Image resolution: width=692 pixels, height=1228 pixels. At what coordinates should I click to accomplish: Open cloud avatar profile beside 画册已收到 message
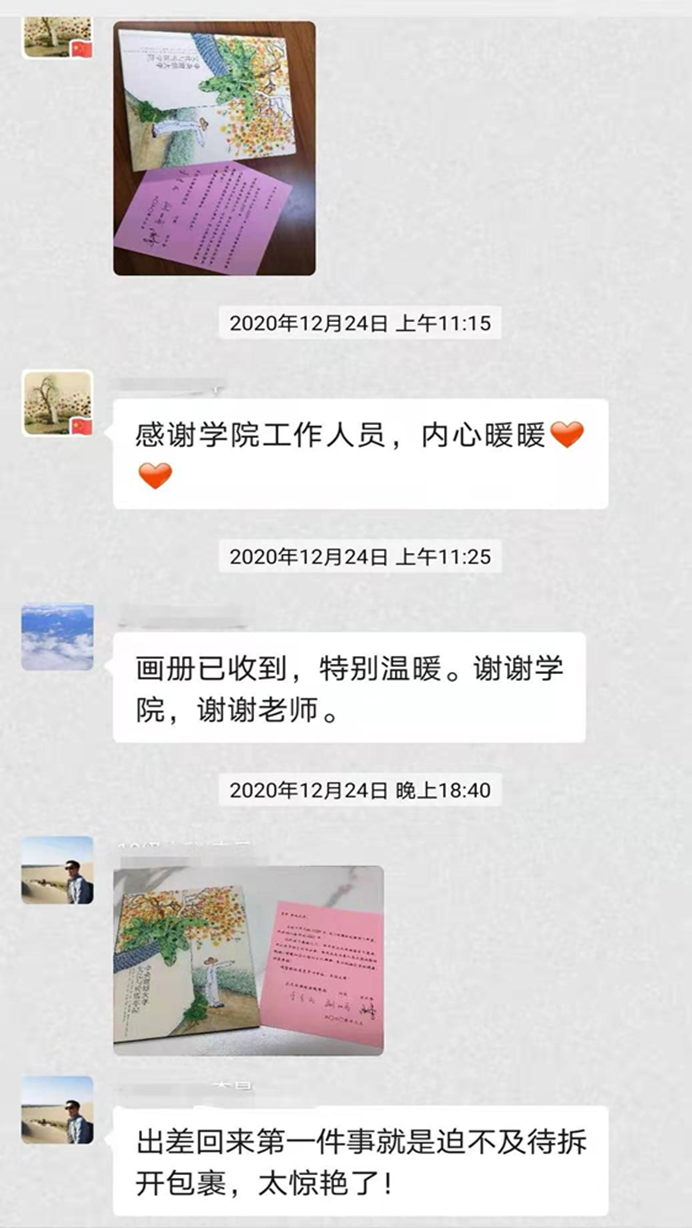58,636
